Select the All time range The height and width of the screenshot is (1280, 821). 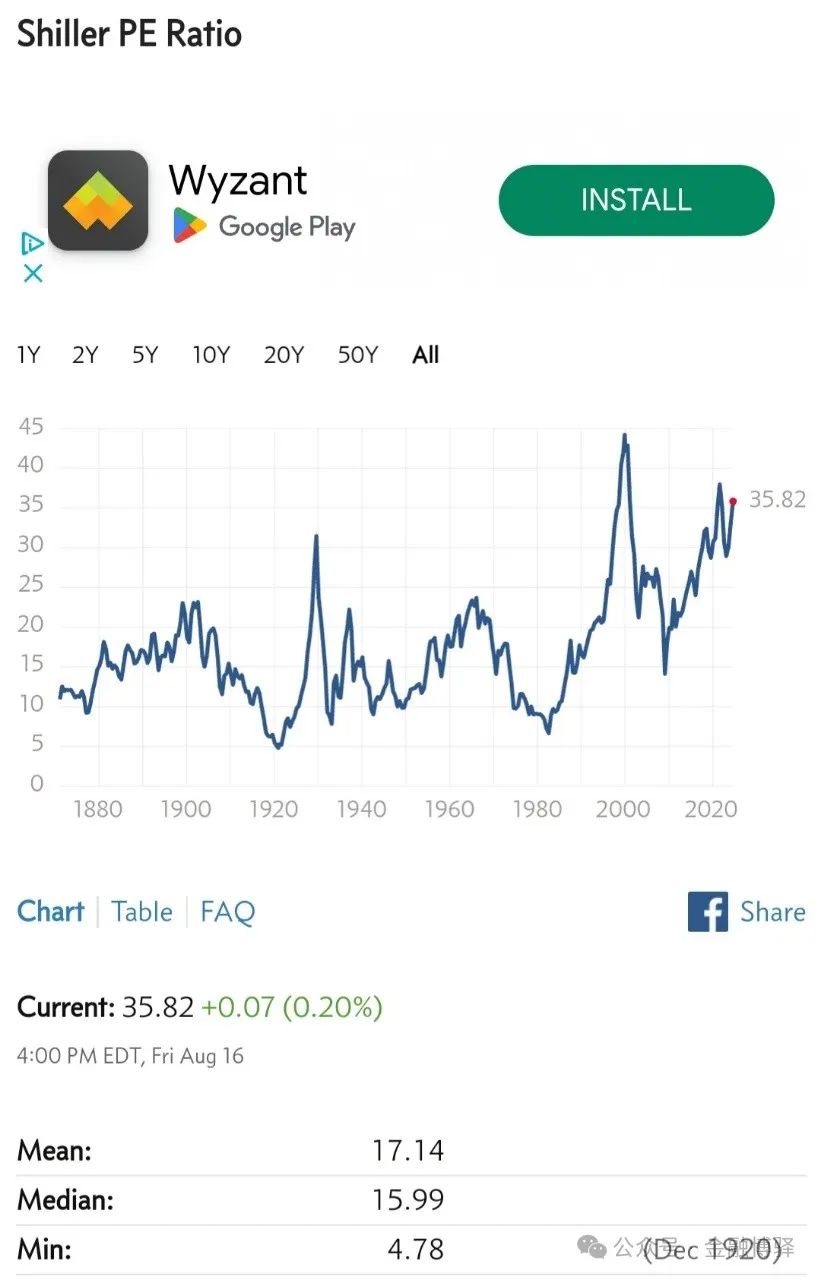(x=426, y=355)
